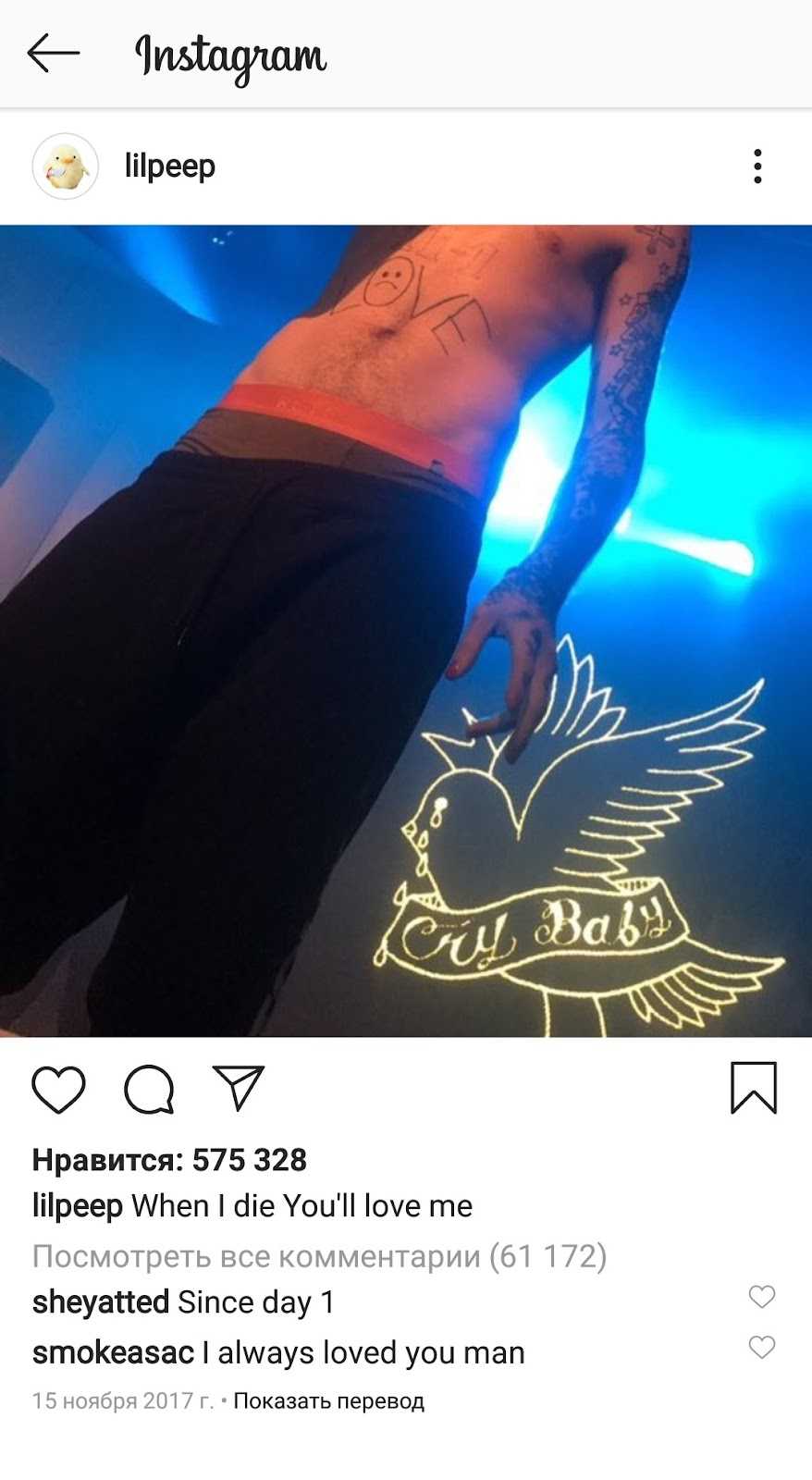Open lilpeep username in the header

tap(170, 166)
